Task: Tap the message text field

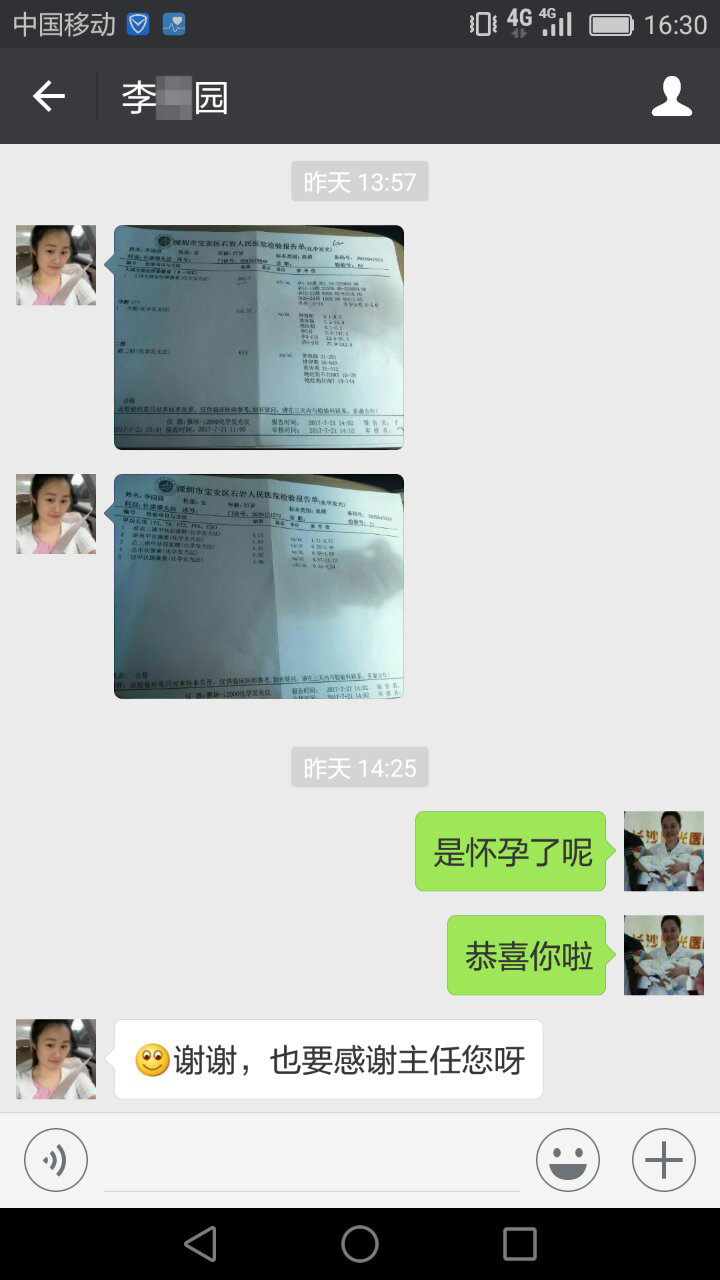Action: 310,1162
